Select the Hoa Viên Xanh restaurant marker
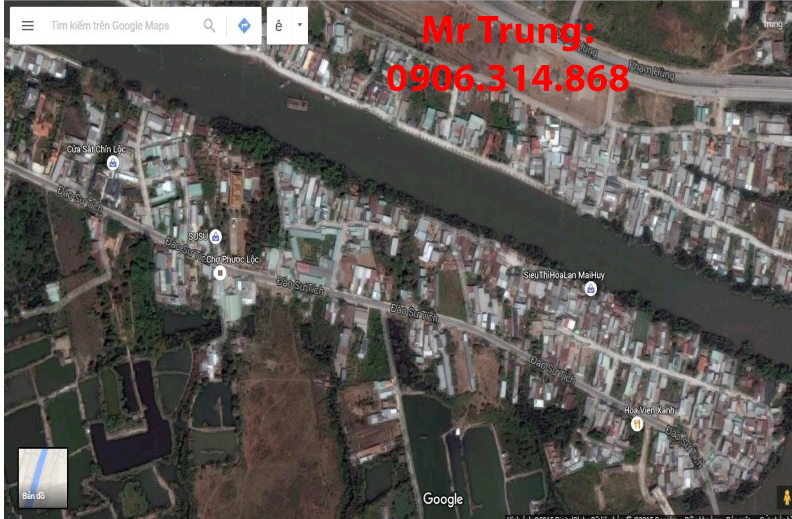 [x=636, y=424]
